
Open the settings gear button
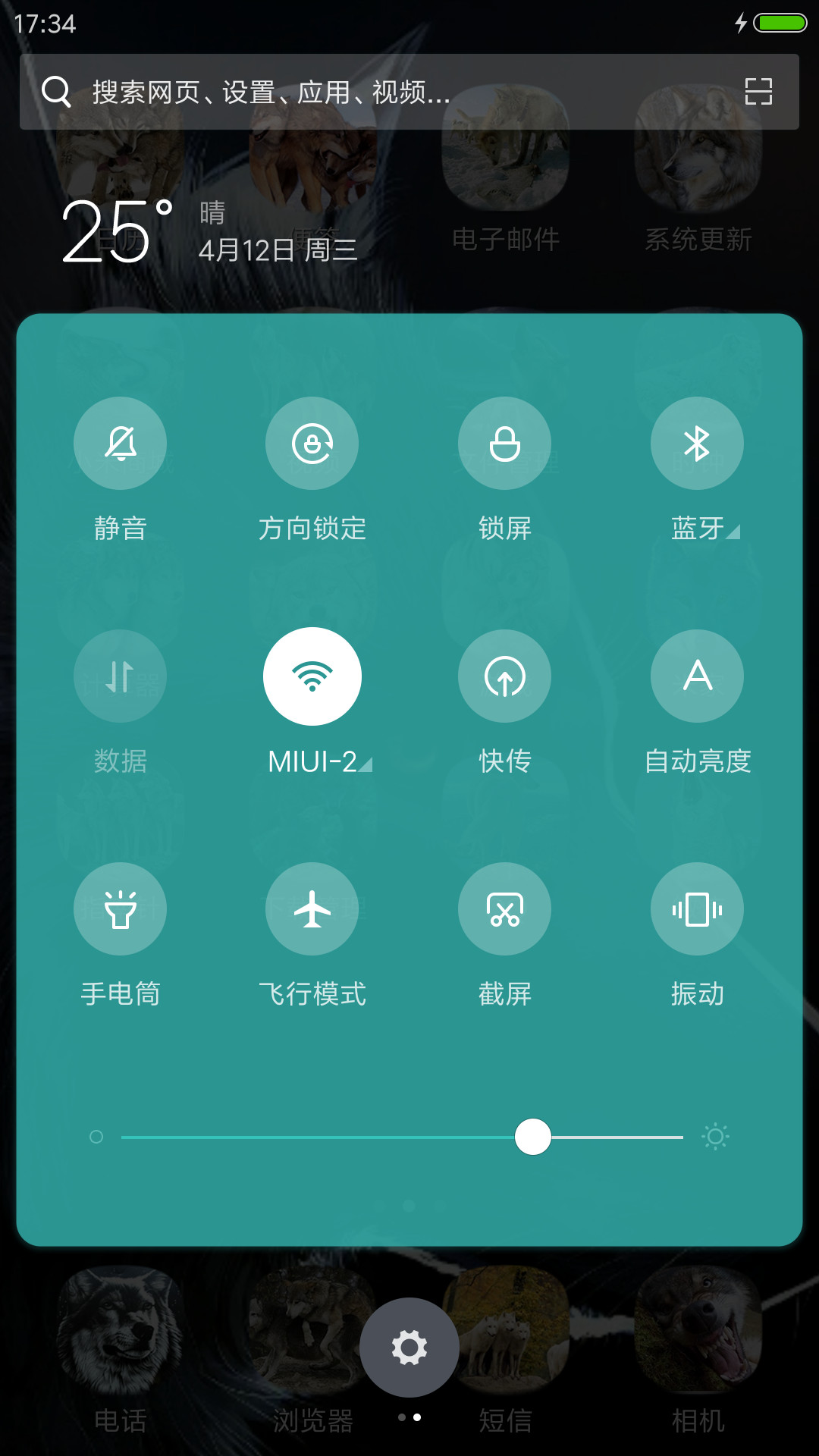409,1348
